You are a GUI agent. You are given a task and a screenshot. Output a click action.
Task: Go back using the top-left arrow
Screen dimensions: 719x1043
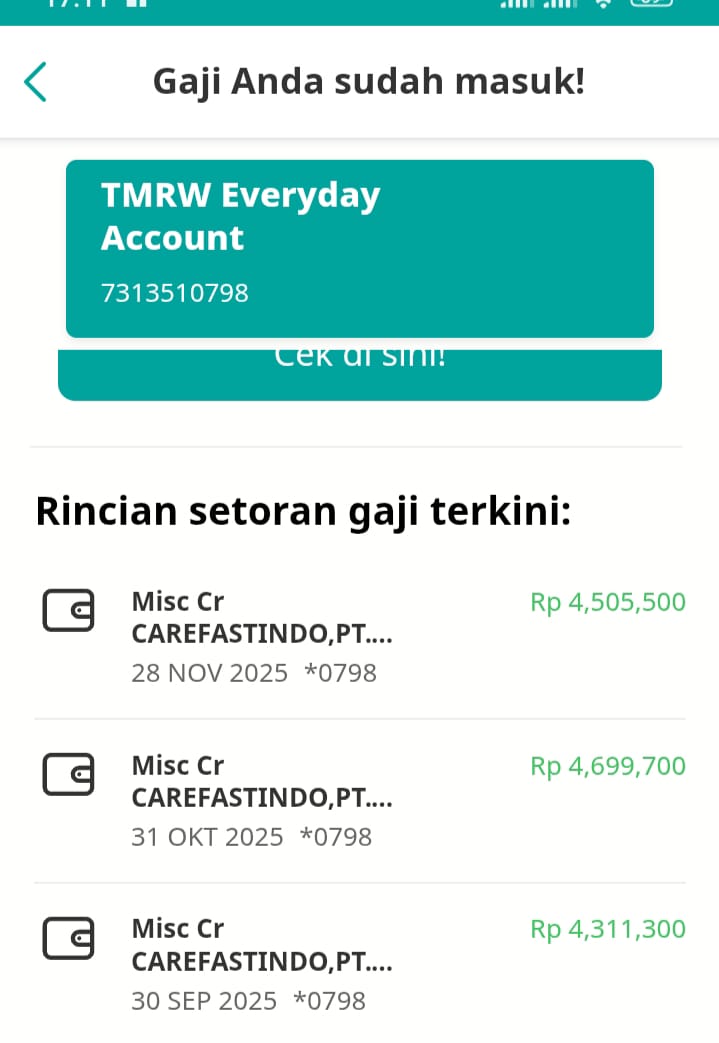35,82
